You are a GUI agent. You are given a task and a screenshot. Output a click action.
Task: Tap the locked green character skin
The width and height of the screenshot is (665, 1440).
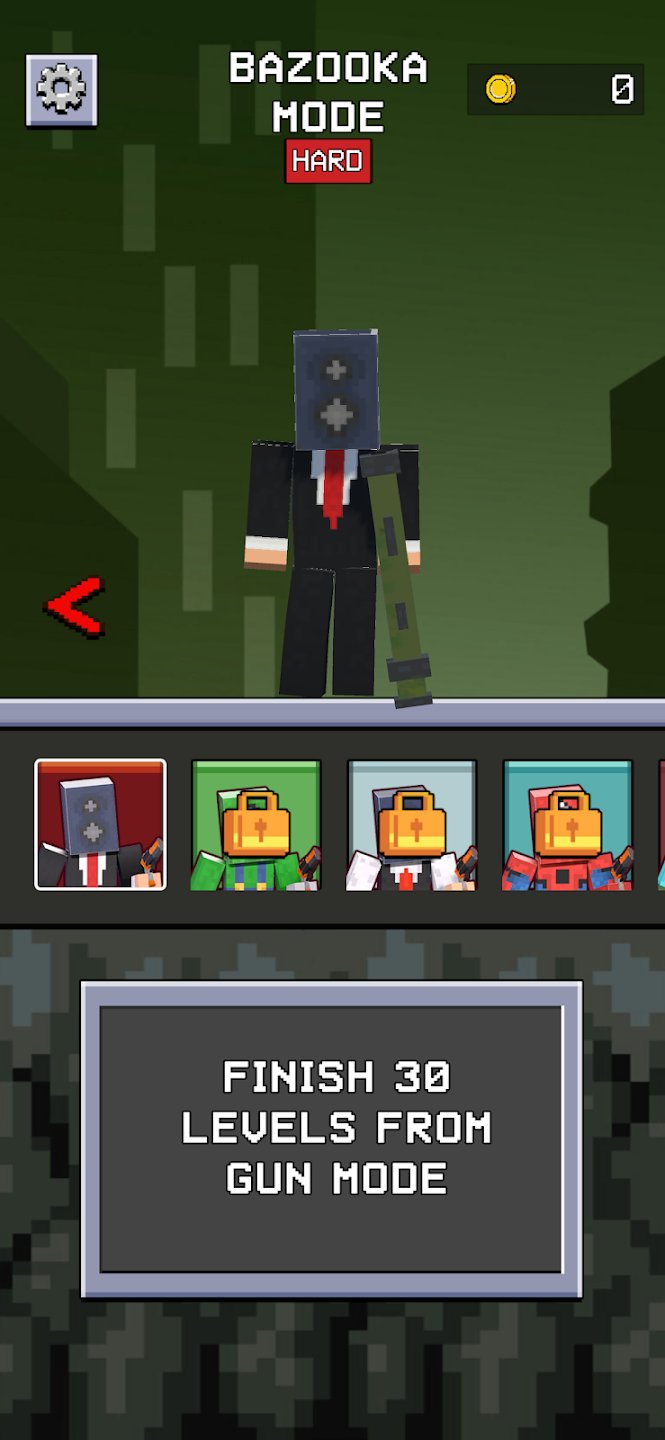256,824
